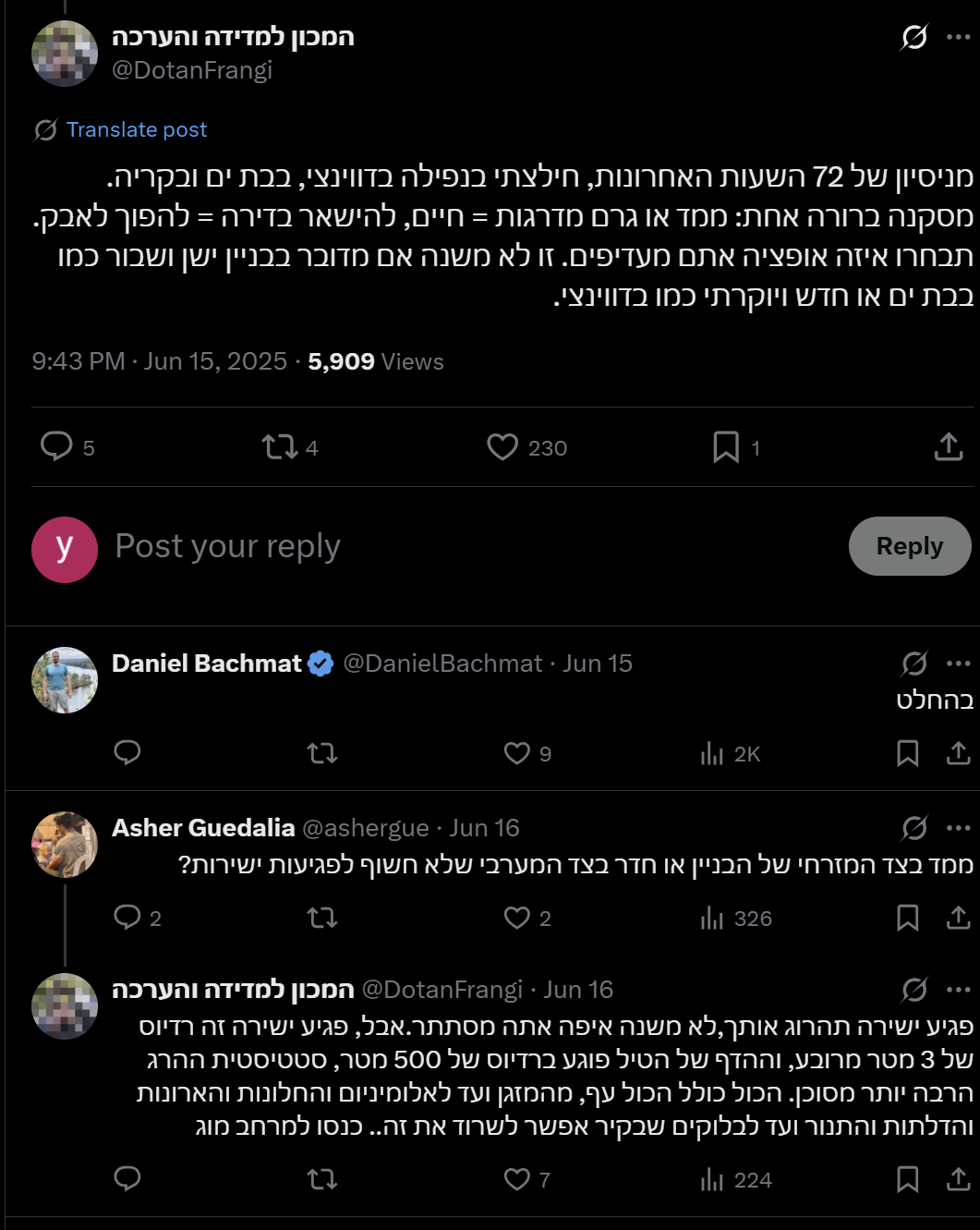980x1230 pixels.
Task: Open the main post's 5 replies
Action: (x=57, y=447)
